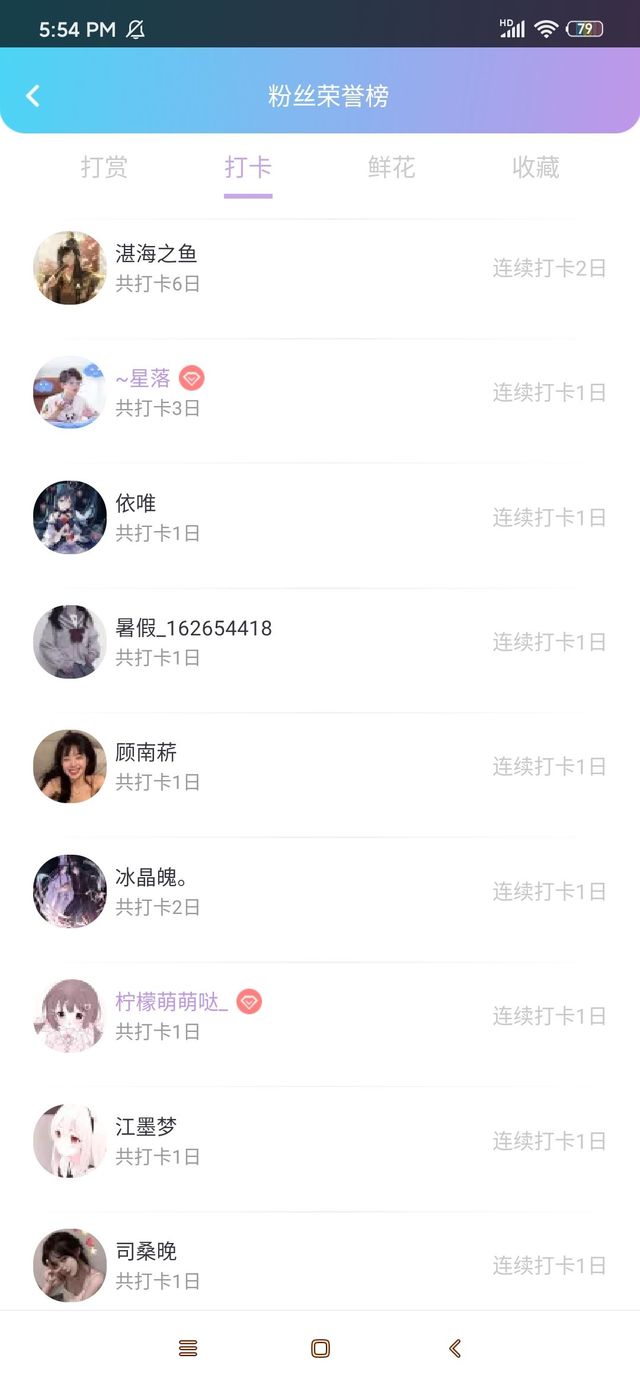This screenshot has width=640, height=1387.
Task: Open the row for ~星落
Action: click(320, 392)
